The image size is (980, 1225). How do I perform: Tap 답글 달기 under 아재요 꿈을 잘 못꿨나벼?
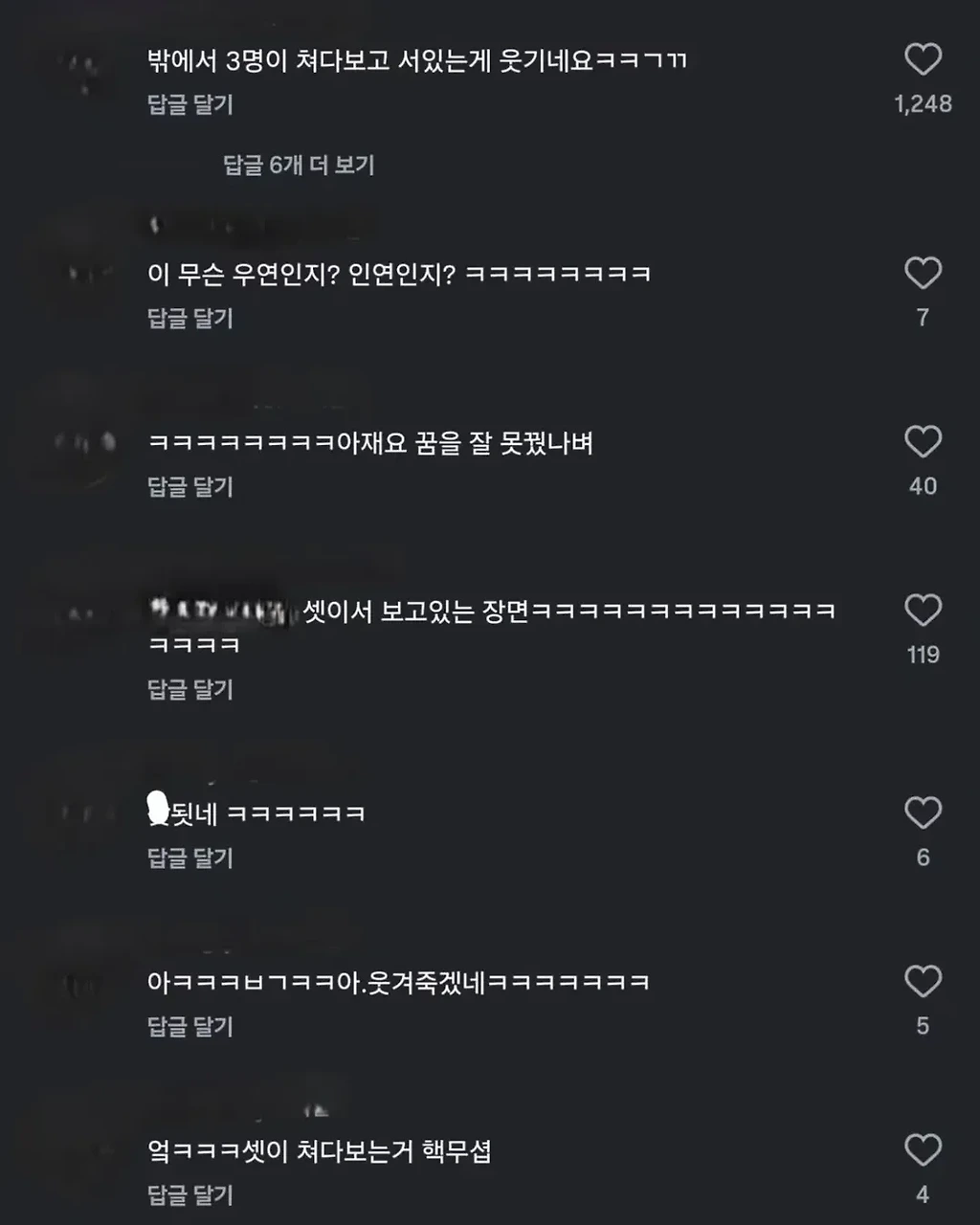[190, 486]
